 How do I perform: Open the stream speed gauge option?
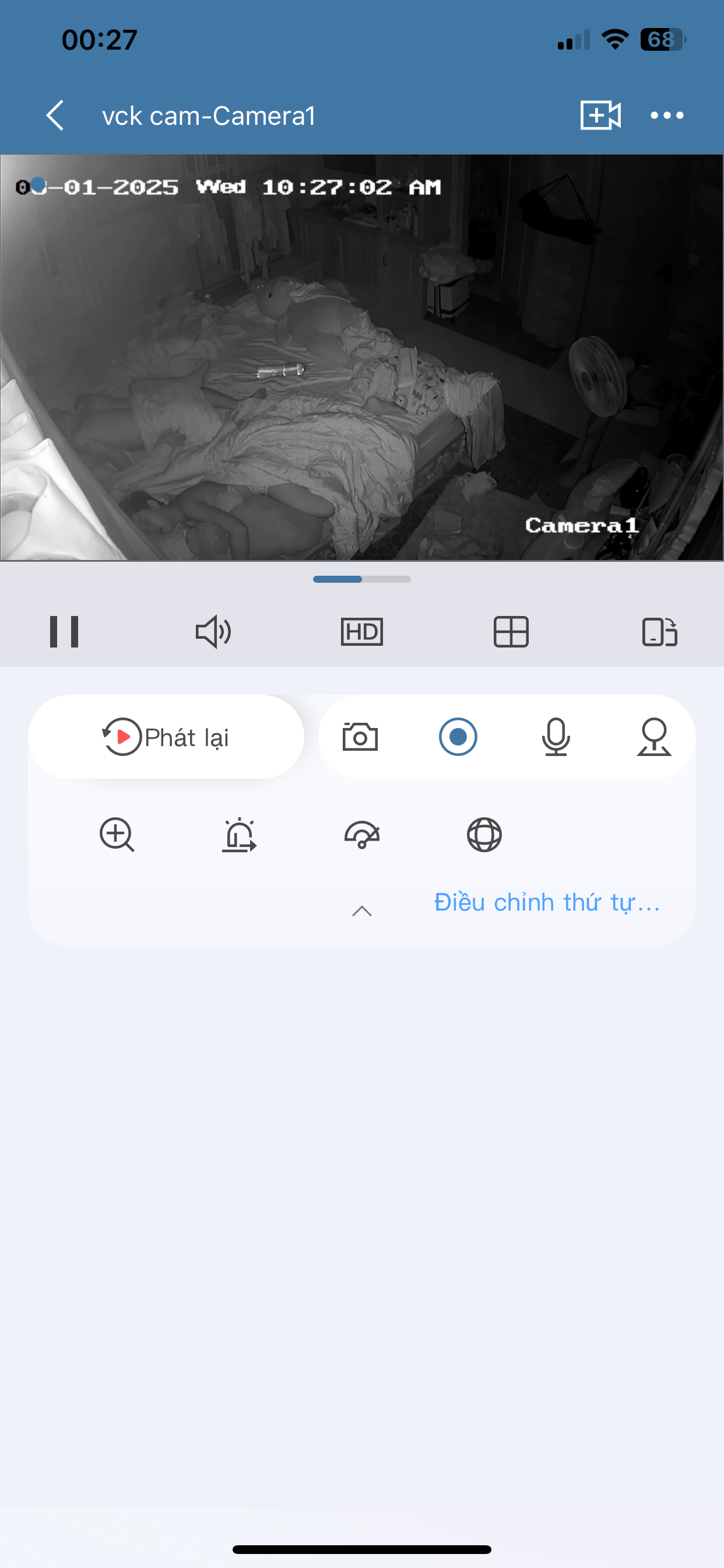(362, 835)
